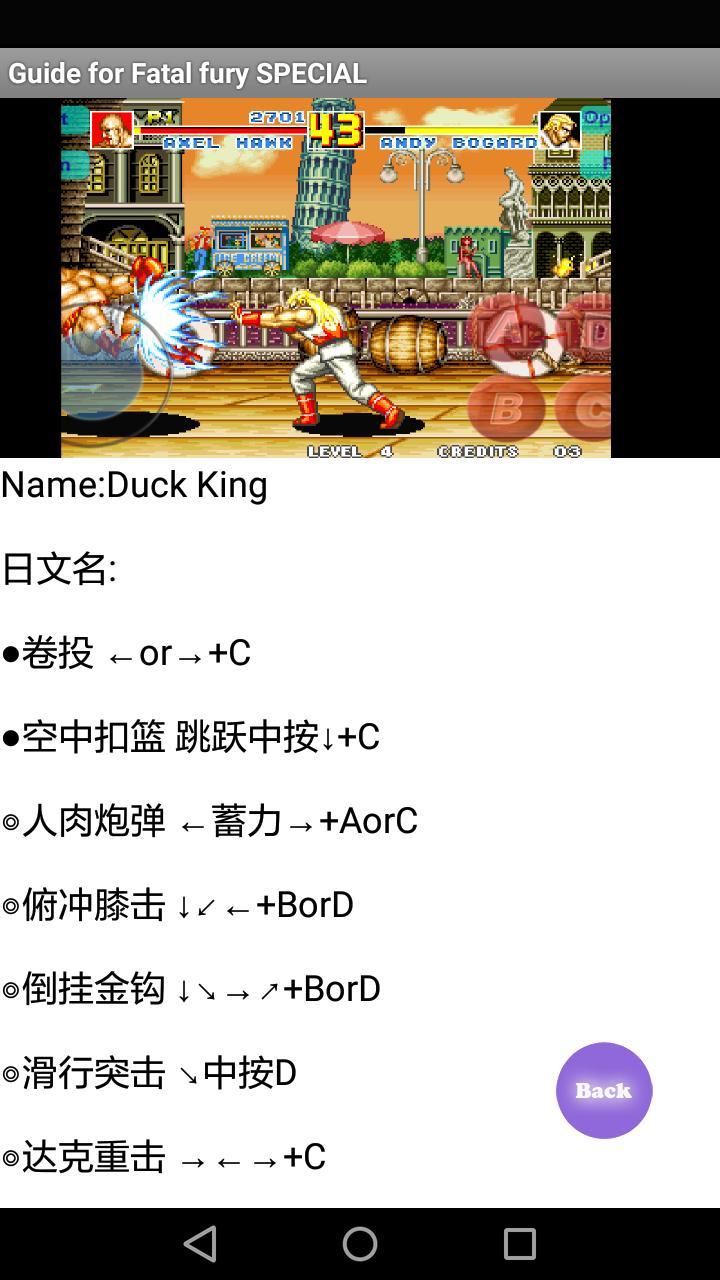Go back using the system back button

(201, 1244)
